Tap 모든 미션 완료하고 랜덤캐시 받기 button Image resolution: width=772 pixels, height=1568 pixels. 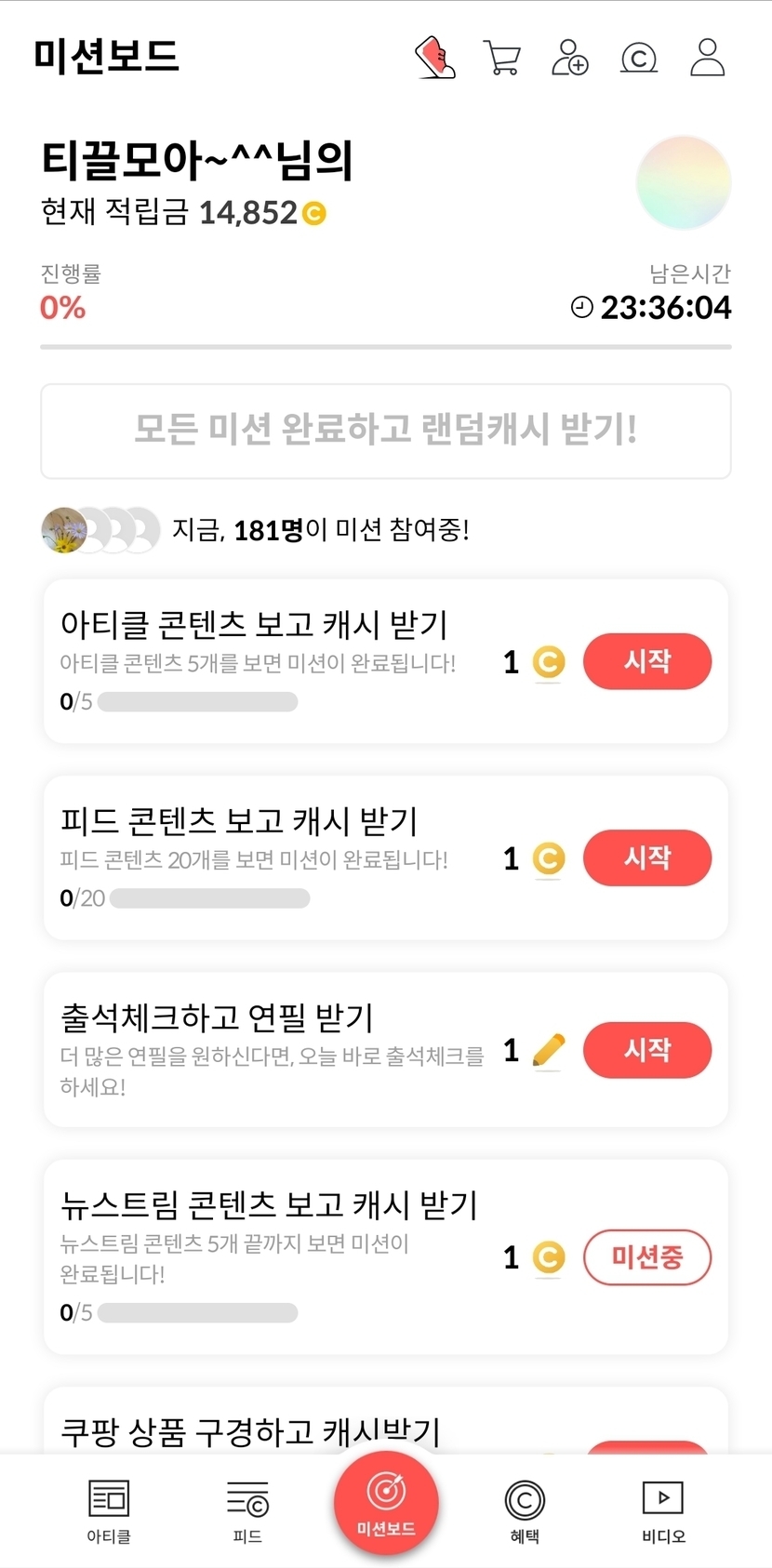386,431
